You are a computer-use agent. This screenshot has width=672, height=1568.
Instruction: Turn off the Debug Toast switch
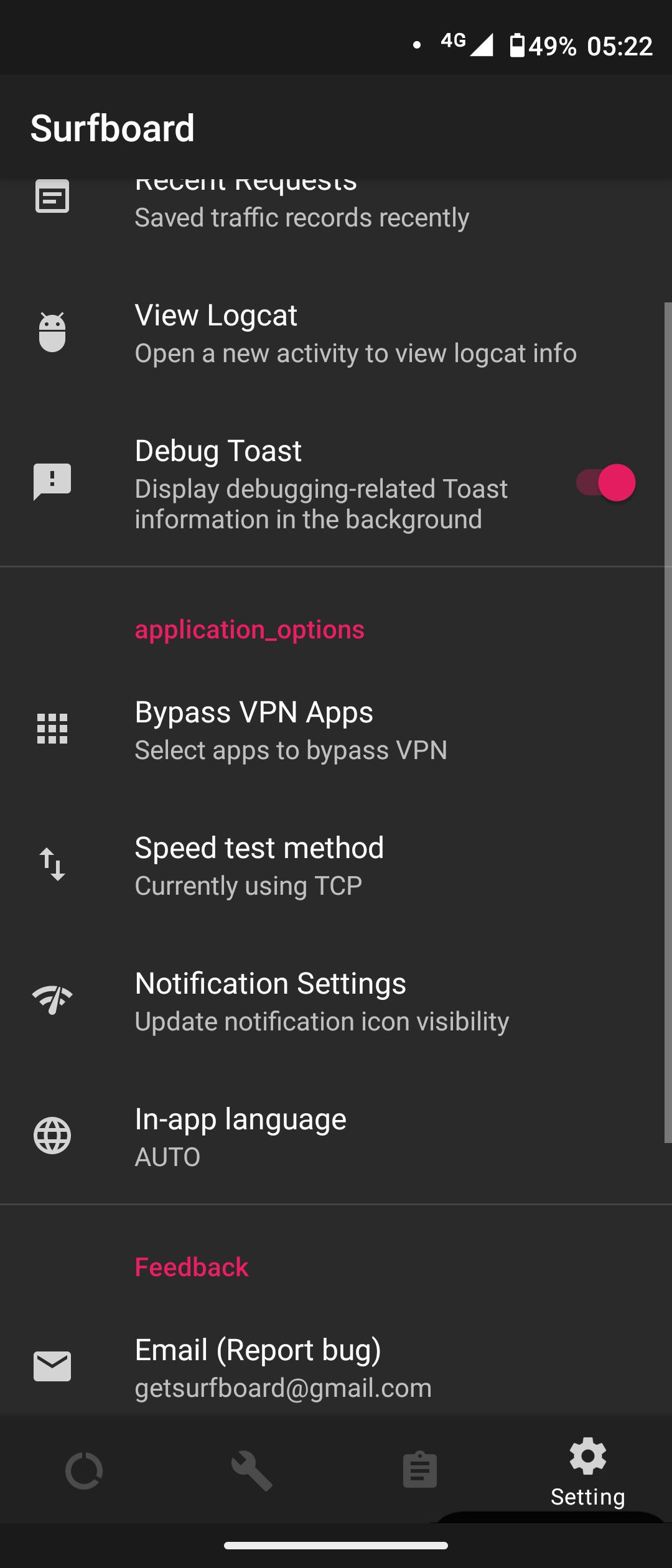[605, 483]
